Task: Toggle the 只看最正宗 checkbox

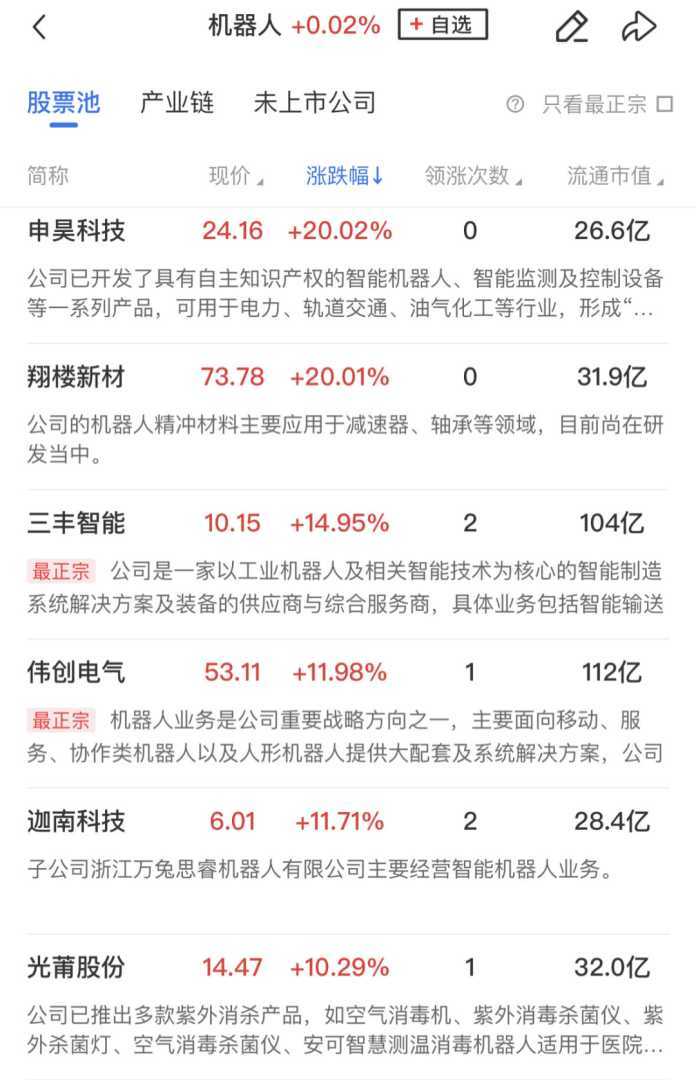Action: coord(665,104)
